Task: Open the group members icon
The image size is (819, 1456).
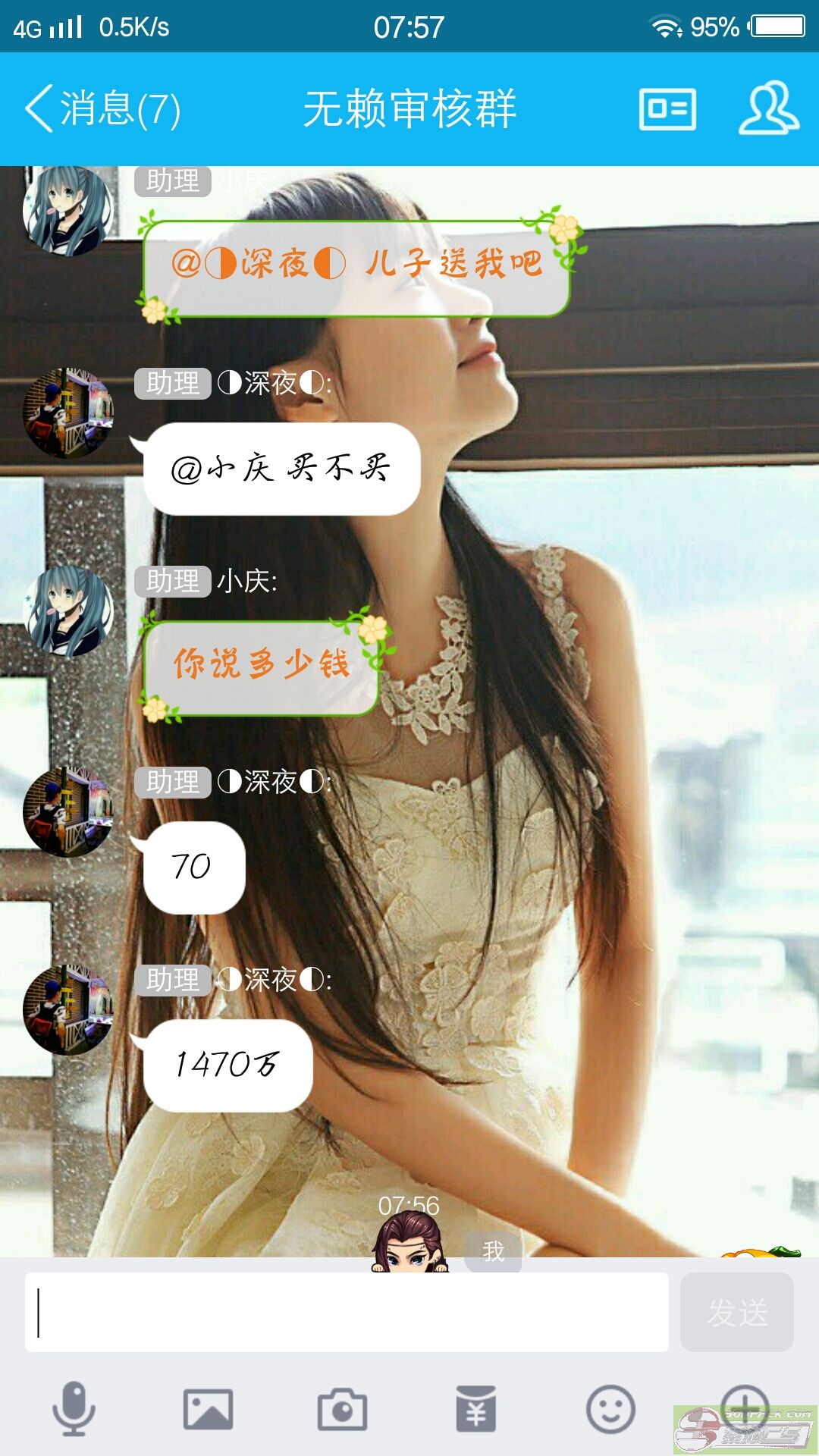Action: (x=769, y=108)
